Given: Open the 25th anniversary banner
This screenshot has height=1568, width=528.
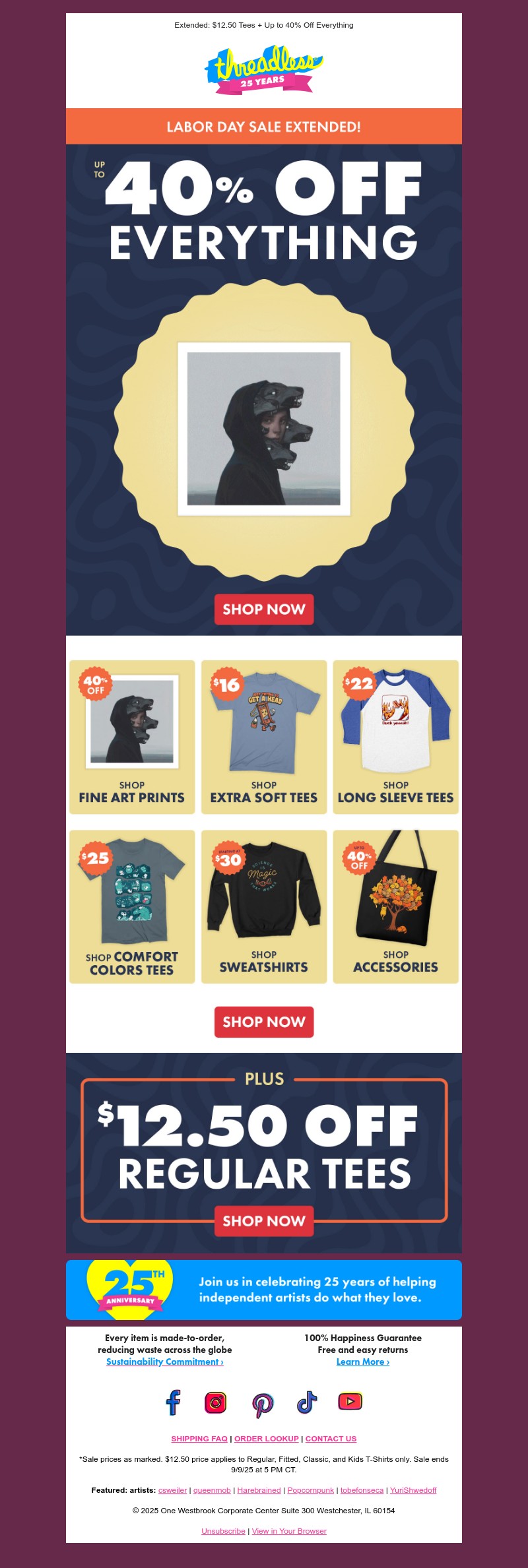Looking at the screenshot, I should 264,1290.
